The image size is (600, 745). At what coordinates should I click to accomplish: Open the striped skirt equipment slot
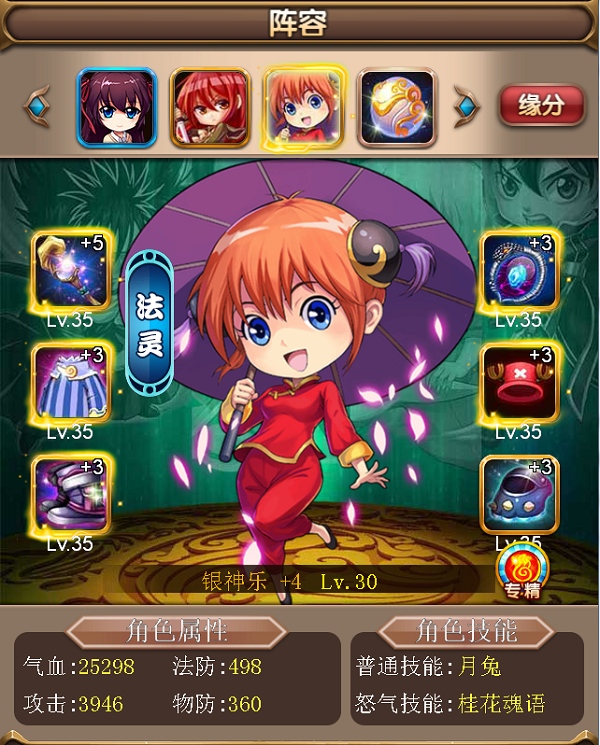(x=71, y=382)
